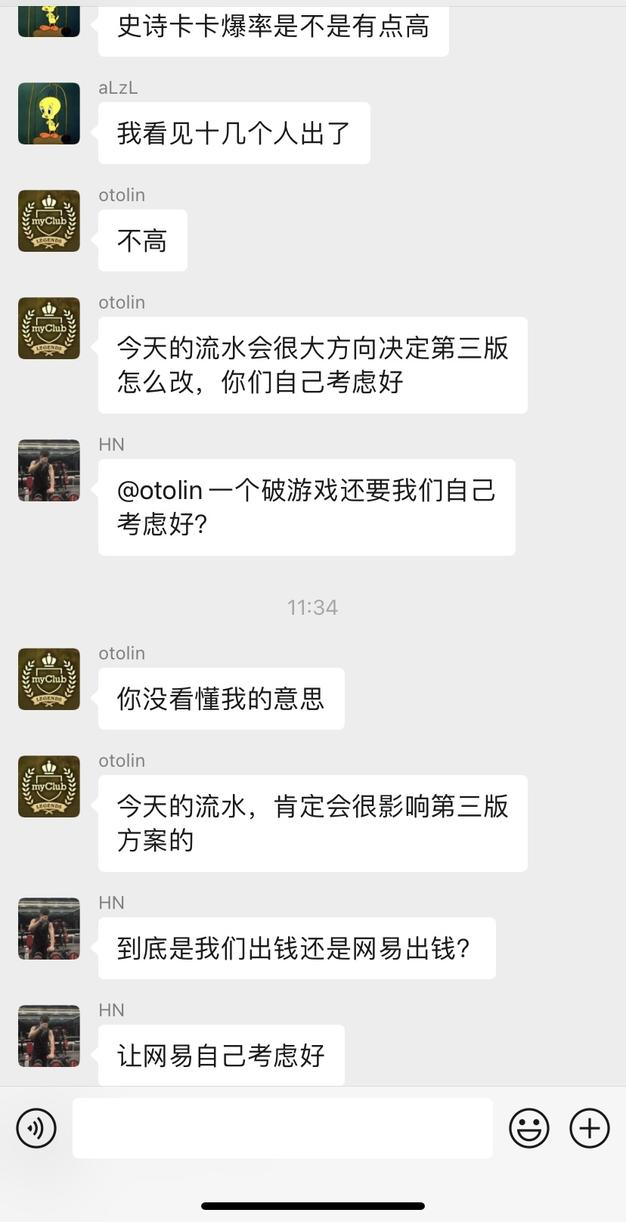Focus the message text field

point(282,1128)
